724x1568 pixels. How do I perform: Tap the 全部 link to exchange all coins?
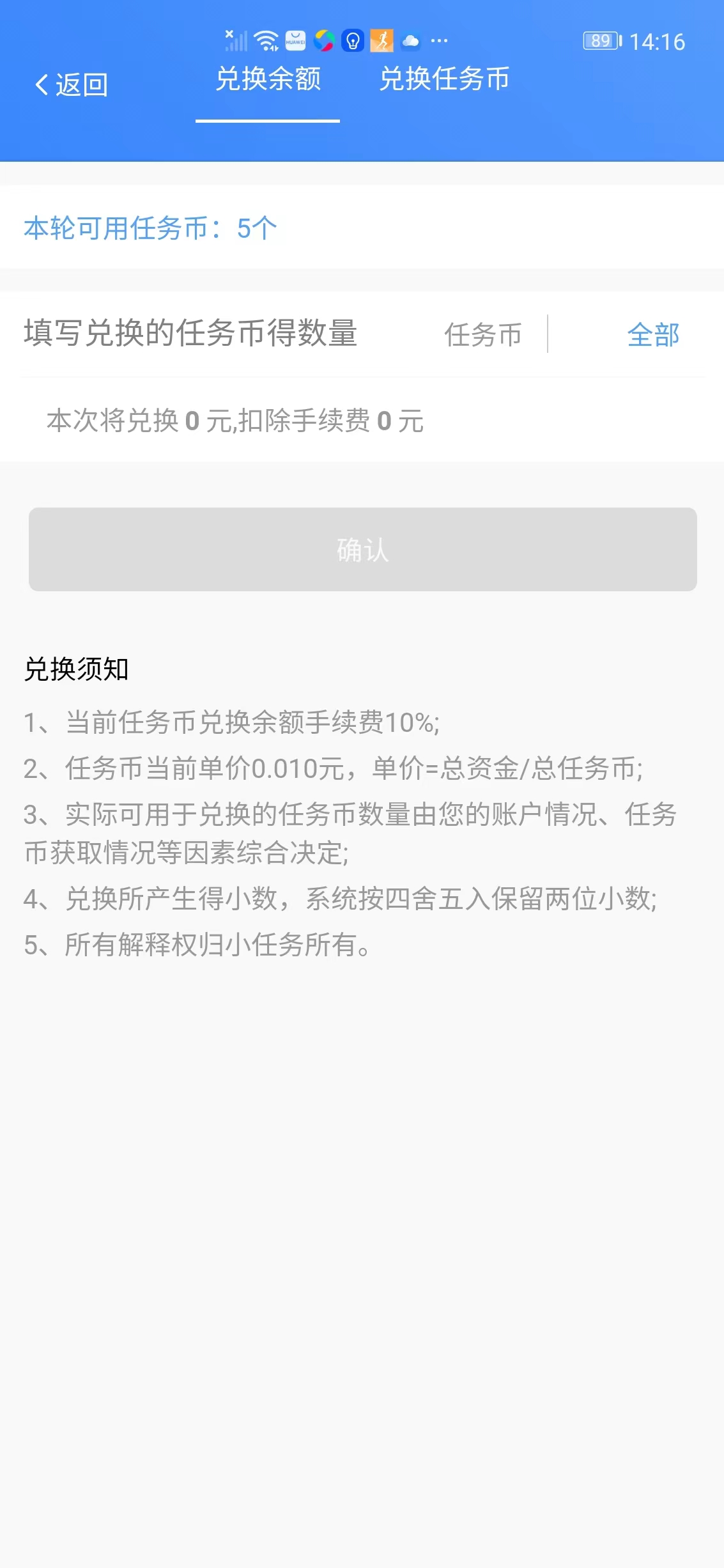tap(653, 336)
